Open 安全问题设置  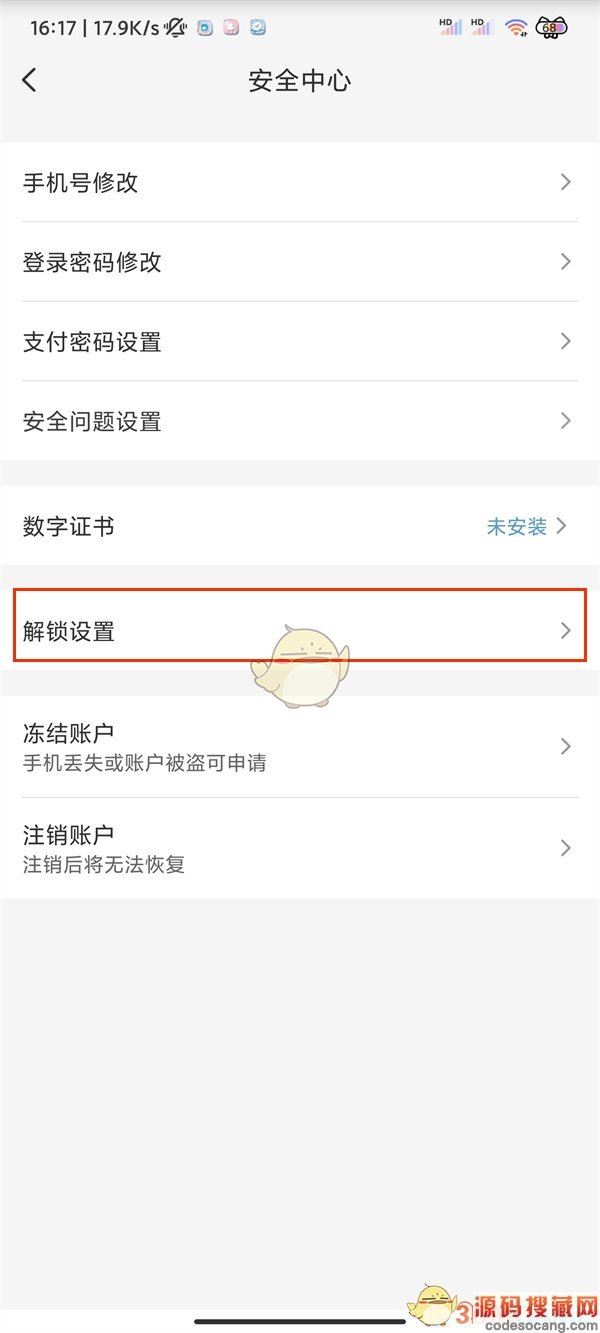[298, 421]
